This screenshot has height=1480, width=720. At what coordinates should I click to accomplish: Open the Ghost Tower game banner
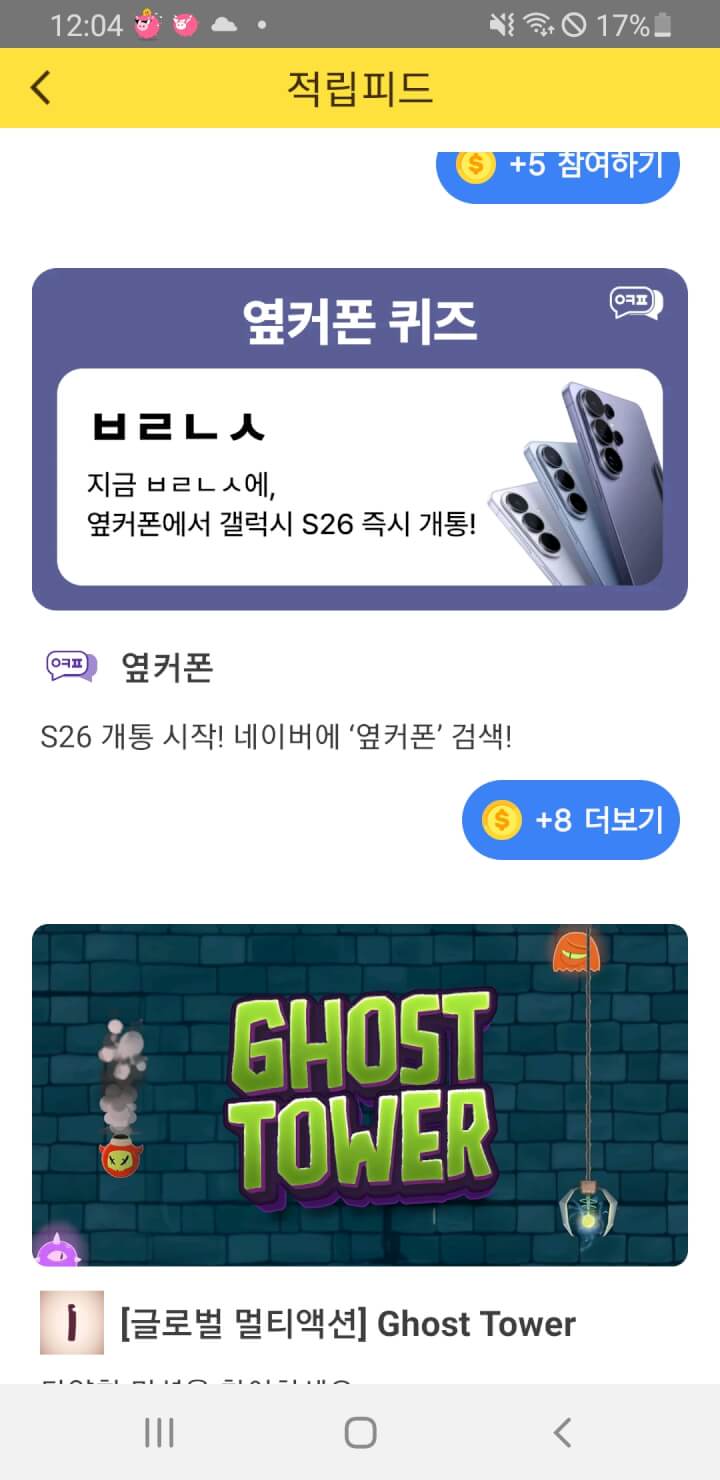point(360,1095)
